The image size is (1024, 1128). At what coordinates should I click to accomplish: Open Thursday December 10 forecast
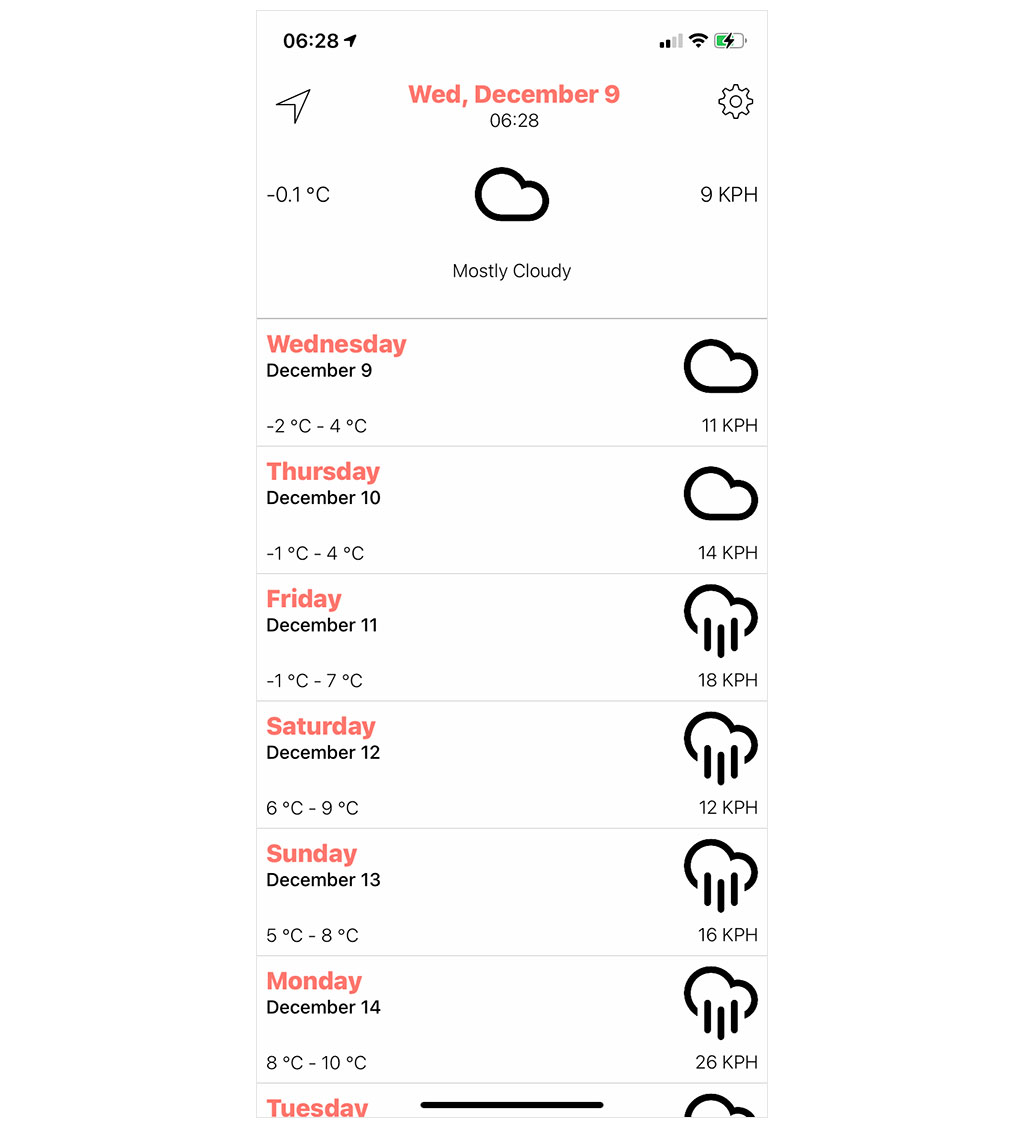point(511,511)
